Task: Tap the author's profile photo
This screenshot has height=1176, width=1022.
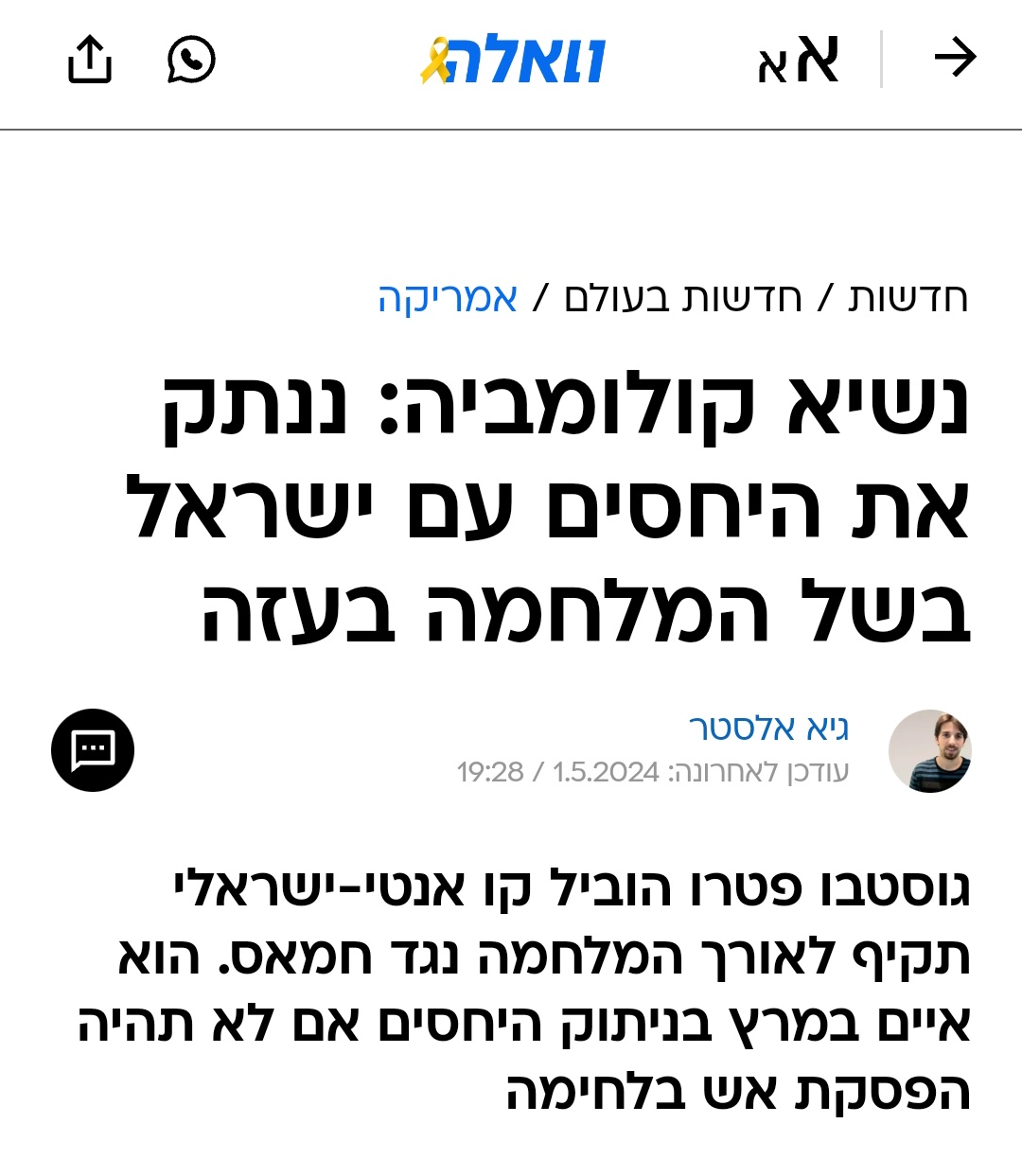Action: (x=929, y=750)
